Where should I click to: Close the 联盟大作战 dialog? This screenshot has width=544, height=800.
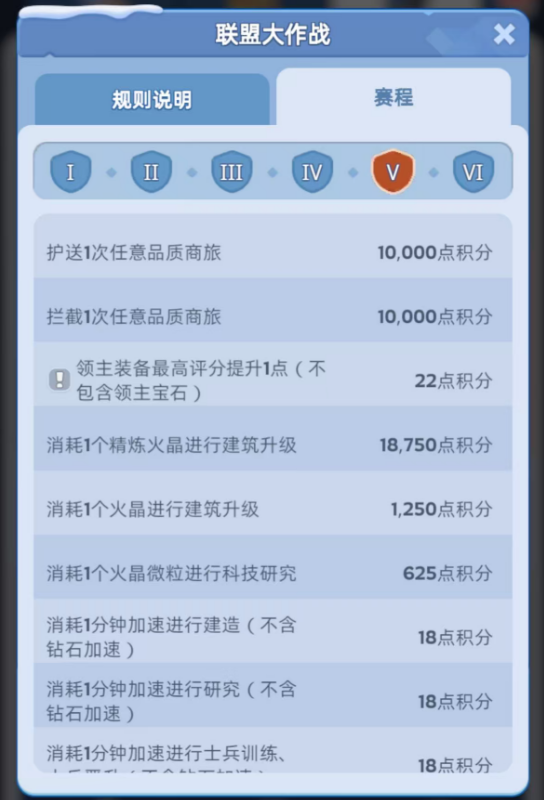pos(504,35)
